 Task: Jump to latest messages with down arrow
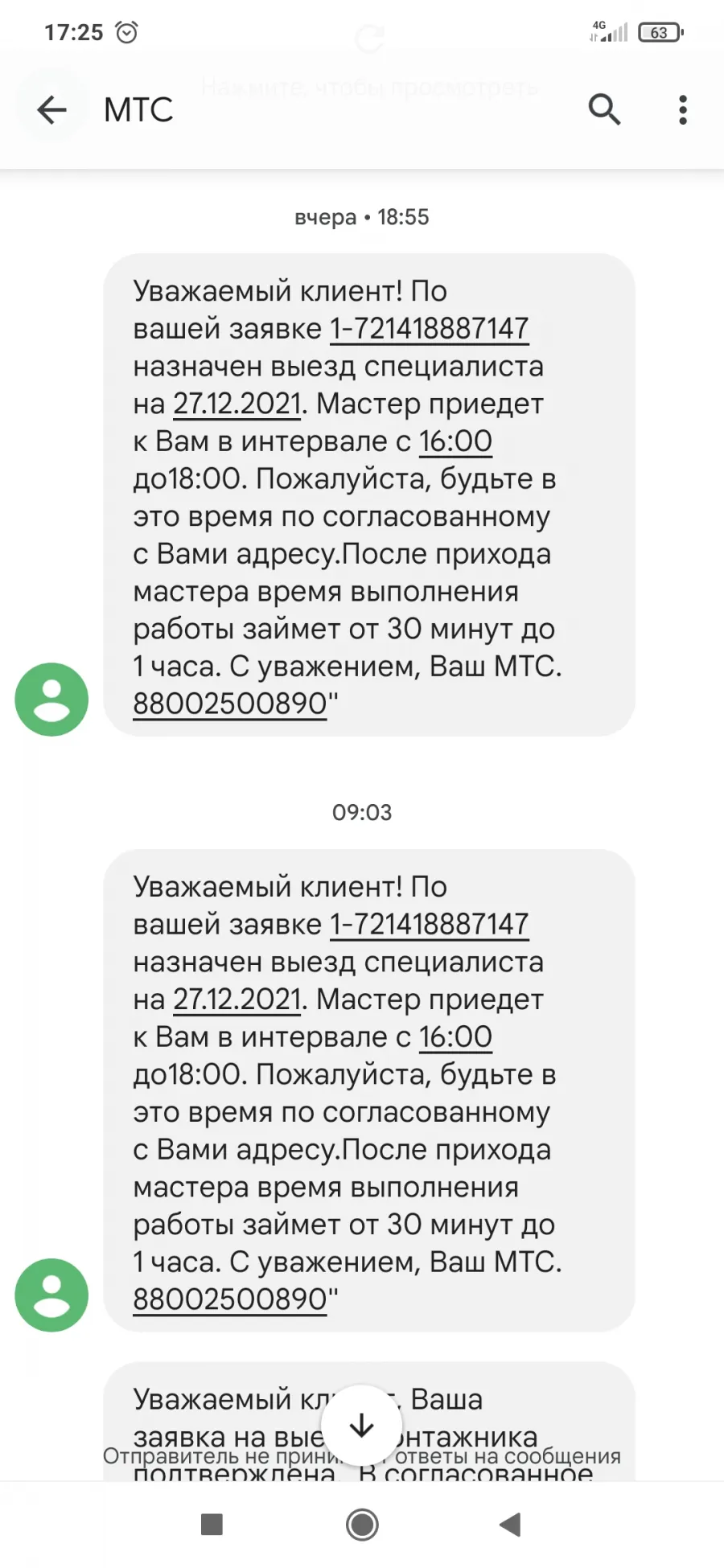tap(362, 1426)
